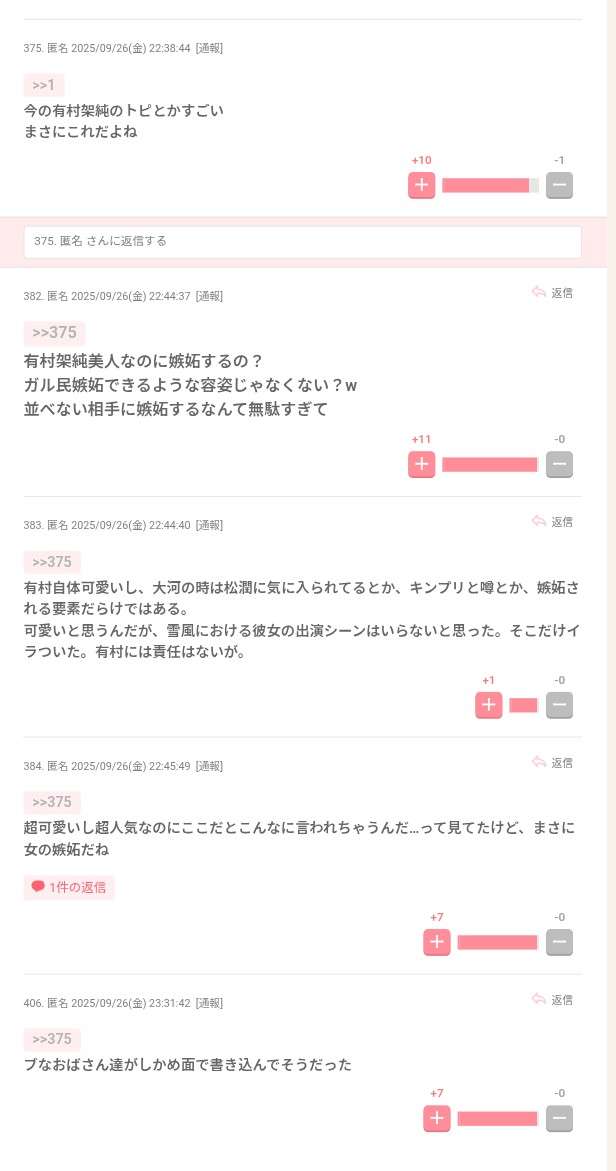Open the >>1 anchor in comment 375

[x=44, y=85]
